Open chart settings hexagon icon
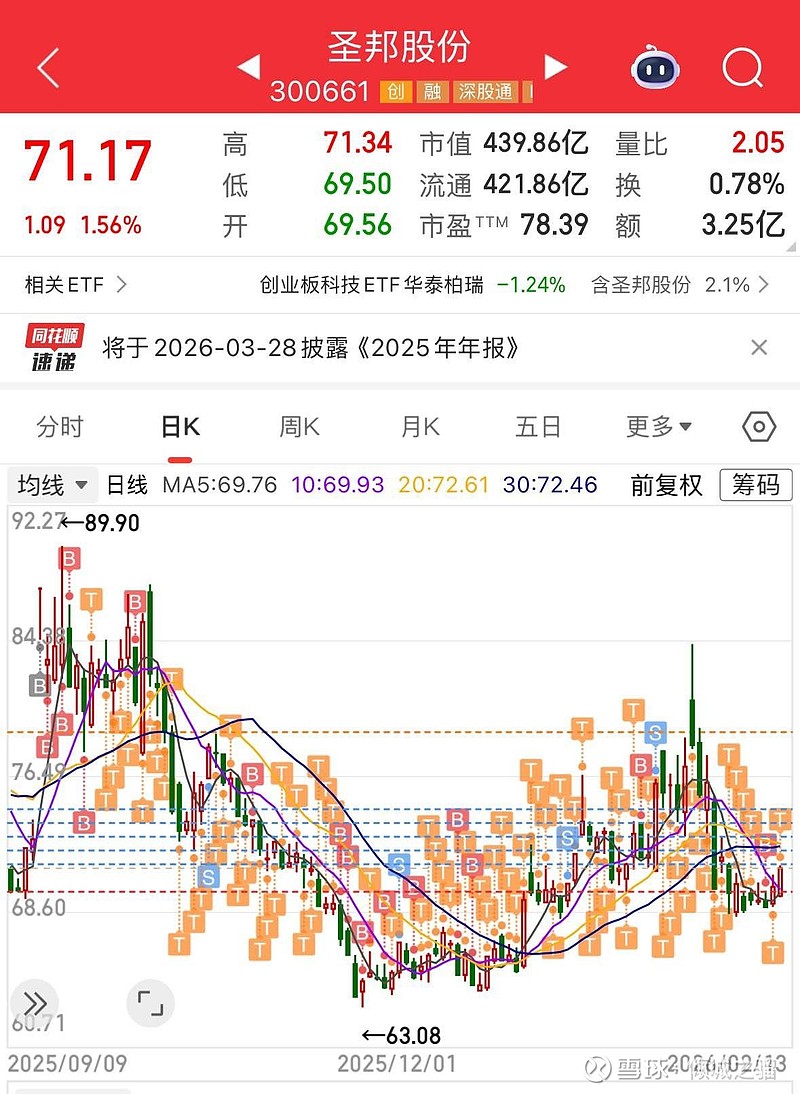800x1094 pixels. pos(759,428)
